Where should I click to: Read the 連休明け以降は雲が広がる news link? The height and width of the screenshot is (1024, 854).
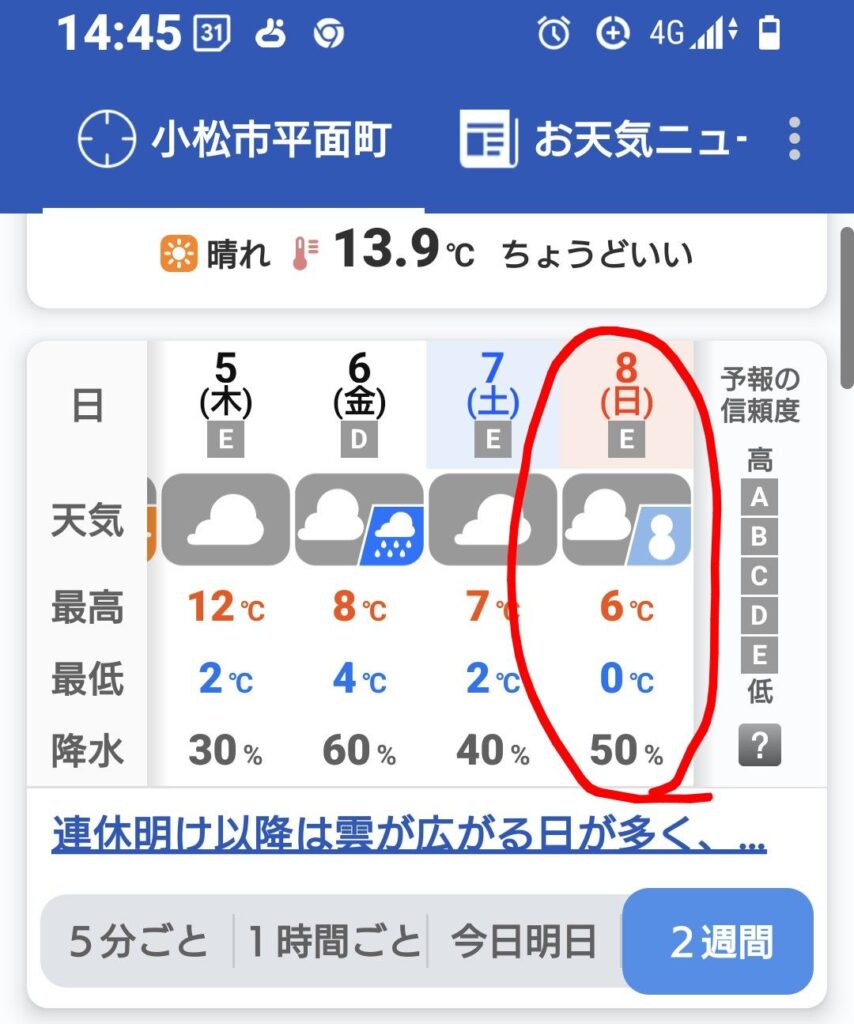(x=408, y=833)
